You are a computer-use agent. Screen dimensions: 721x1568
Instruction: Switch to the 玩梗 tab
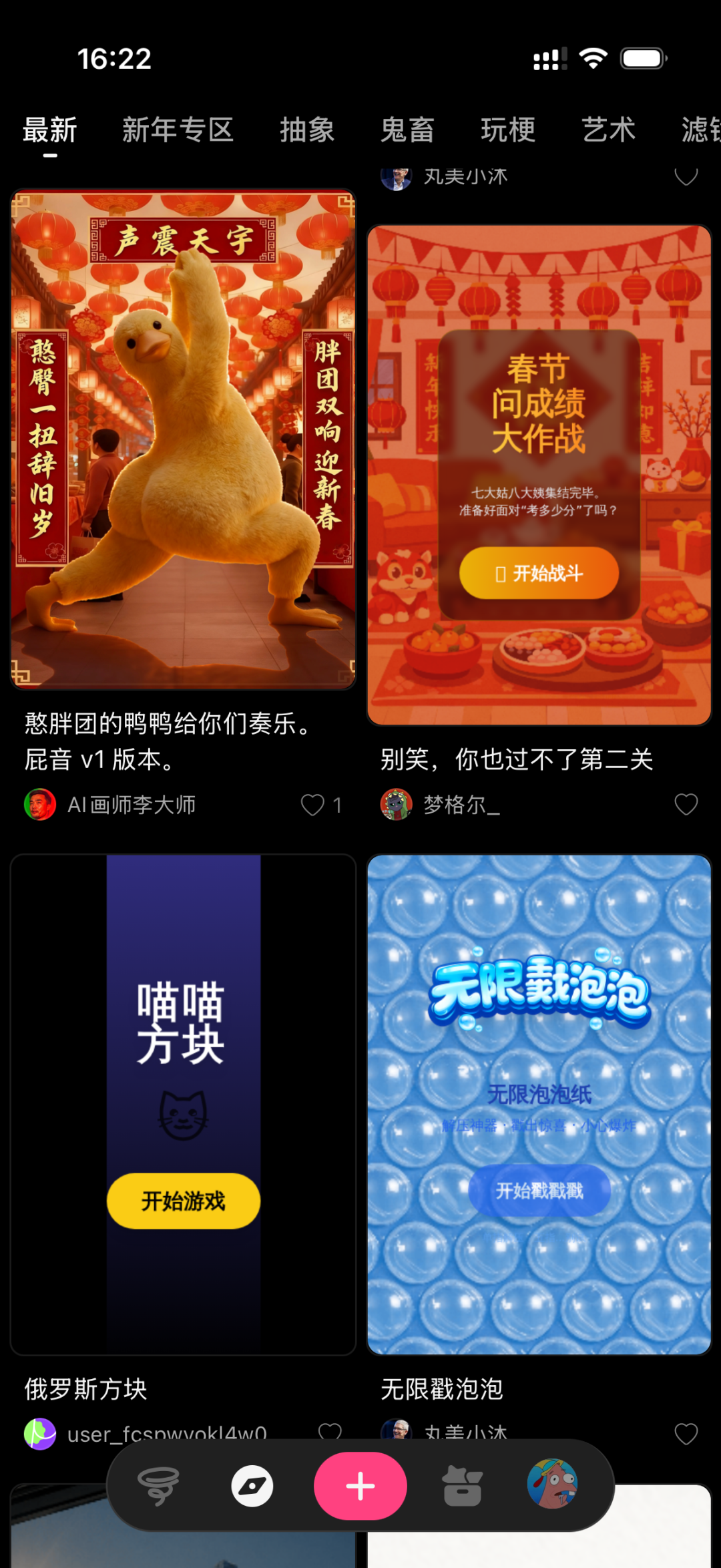click(508, 130)
